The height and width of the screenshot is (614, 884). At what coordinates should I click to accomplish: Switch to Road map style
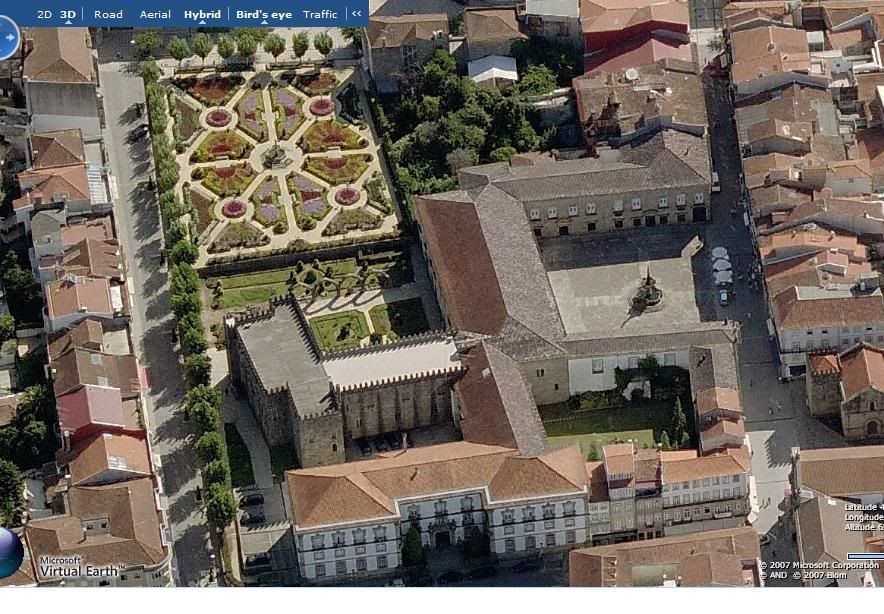(108, 14)
